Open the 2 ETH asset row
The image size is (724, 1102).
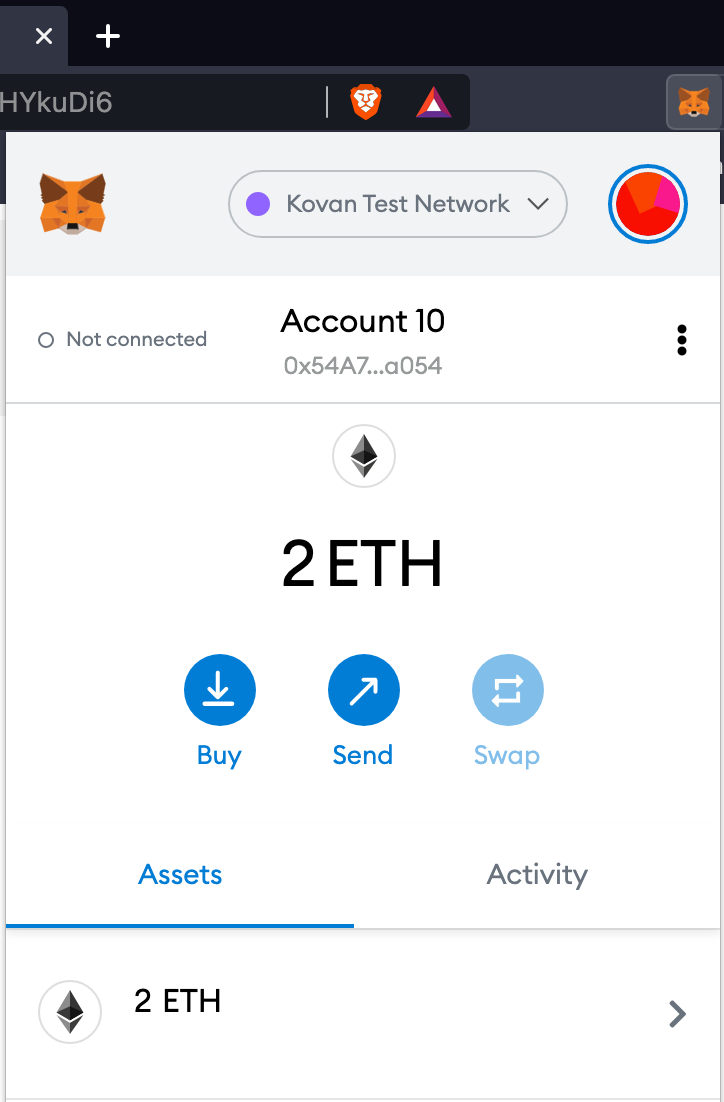[x=362, y=1014]
